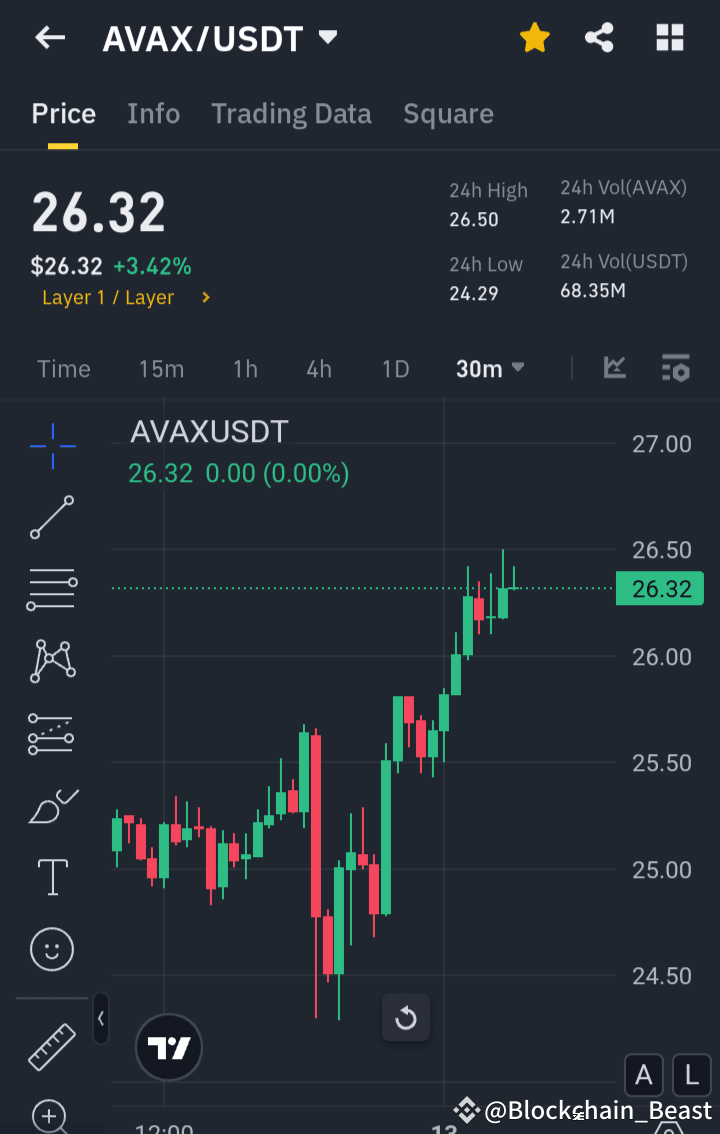
Task: Switch to the Info tab
Action: tap(153, 113)
